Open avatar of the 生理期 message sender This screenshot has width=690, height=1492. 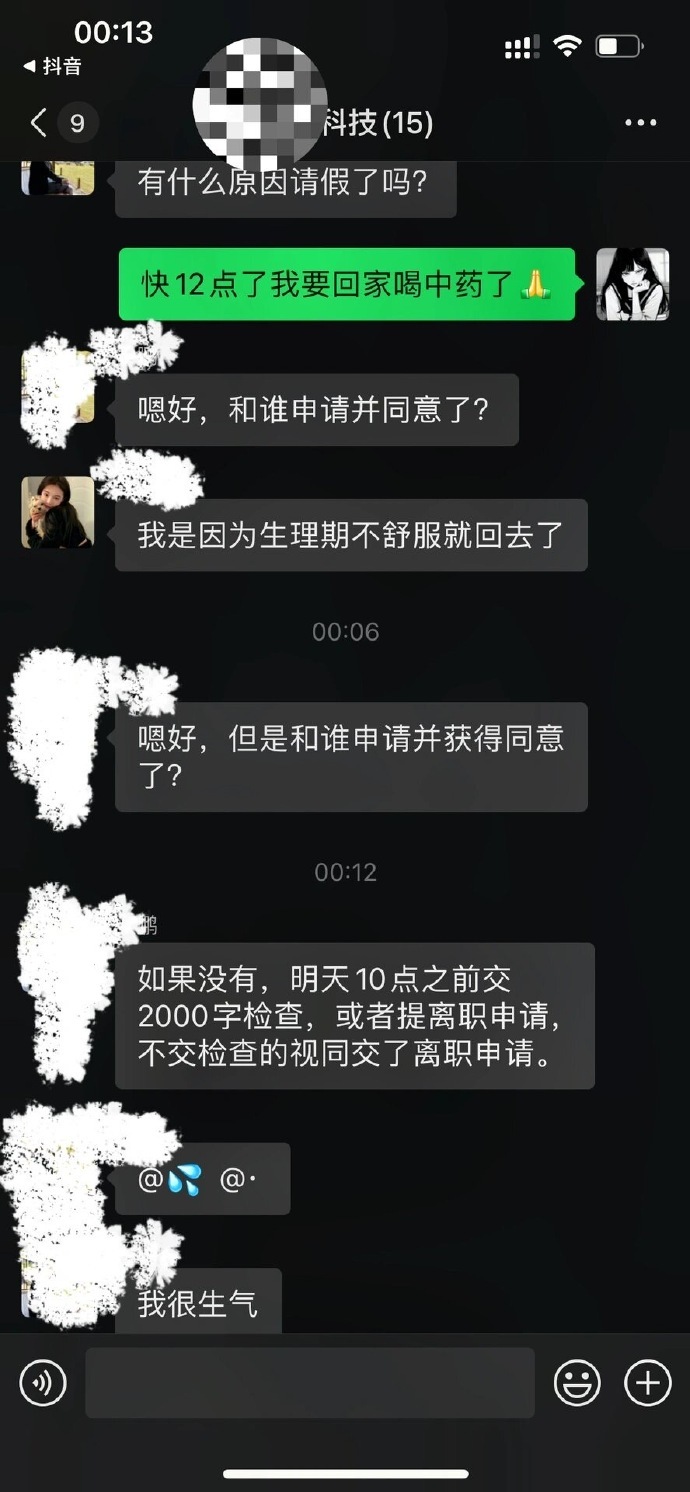58,512
